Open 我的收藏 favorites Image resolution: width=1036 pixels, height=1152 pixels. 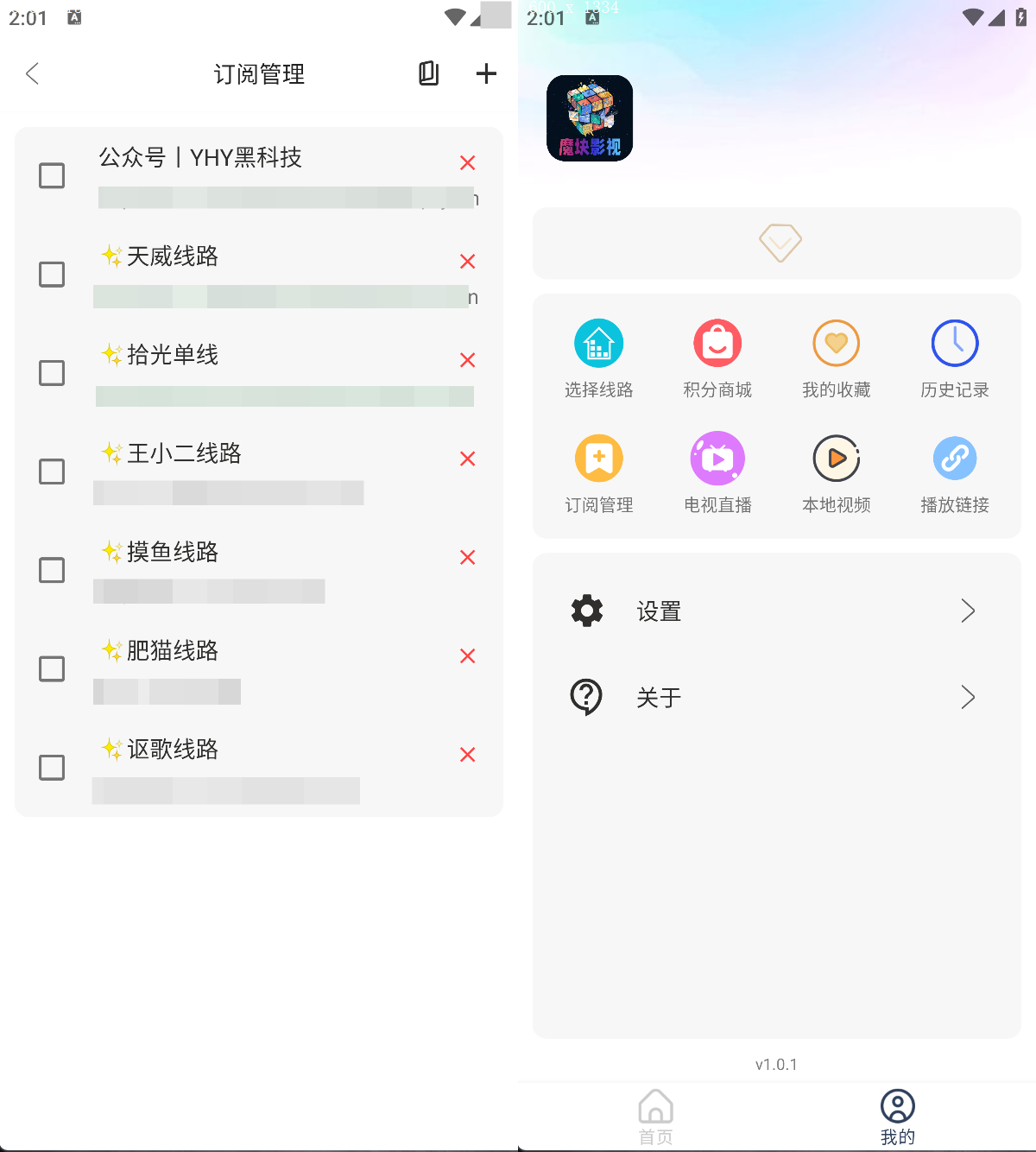pyautogui.click(x=836, y=357)
